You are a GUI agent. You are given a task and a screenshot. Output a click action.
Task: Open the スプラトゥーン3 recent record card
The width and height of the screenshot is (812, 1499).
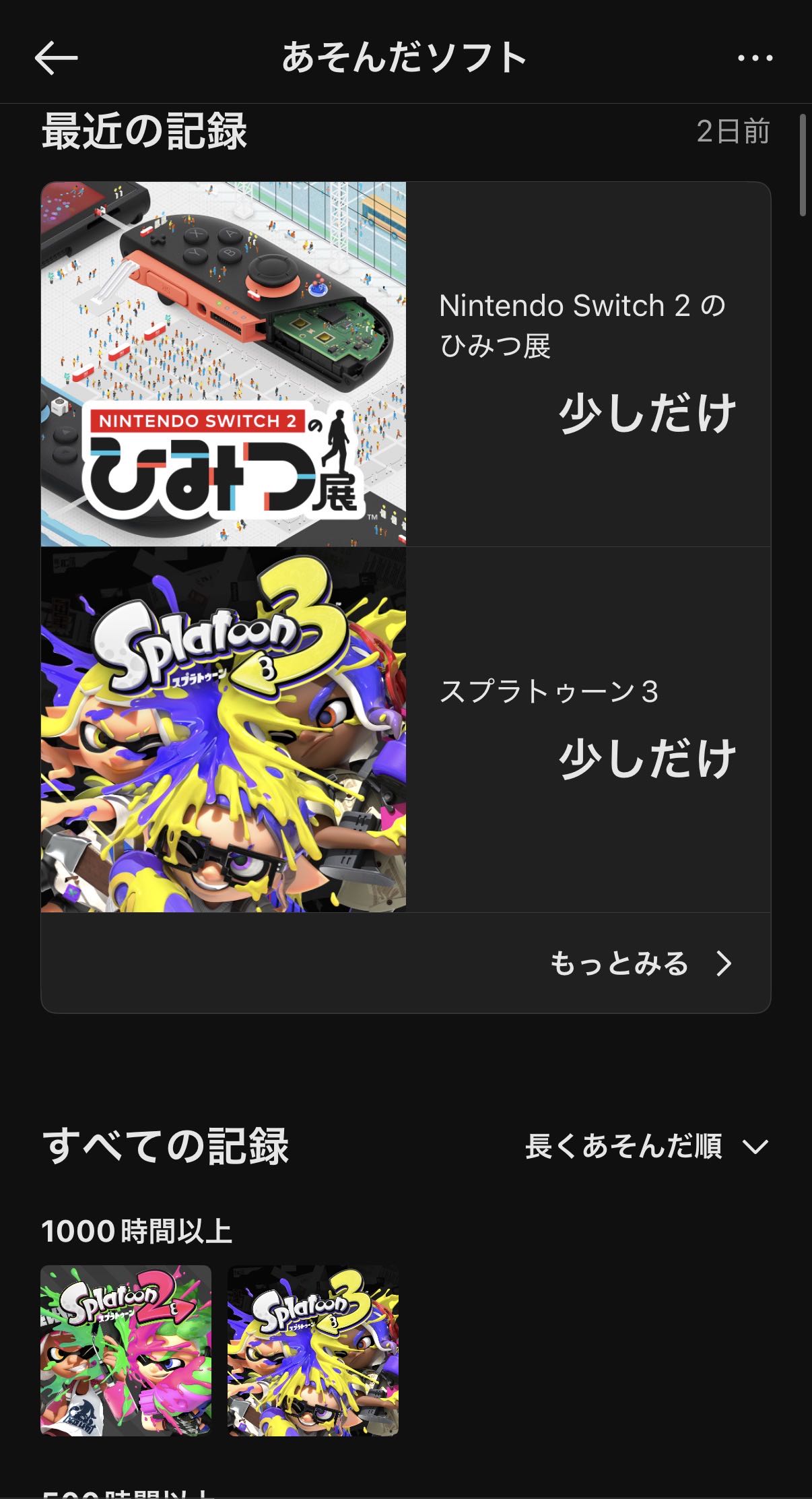coord(405,730)
